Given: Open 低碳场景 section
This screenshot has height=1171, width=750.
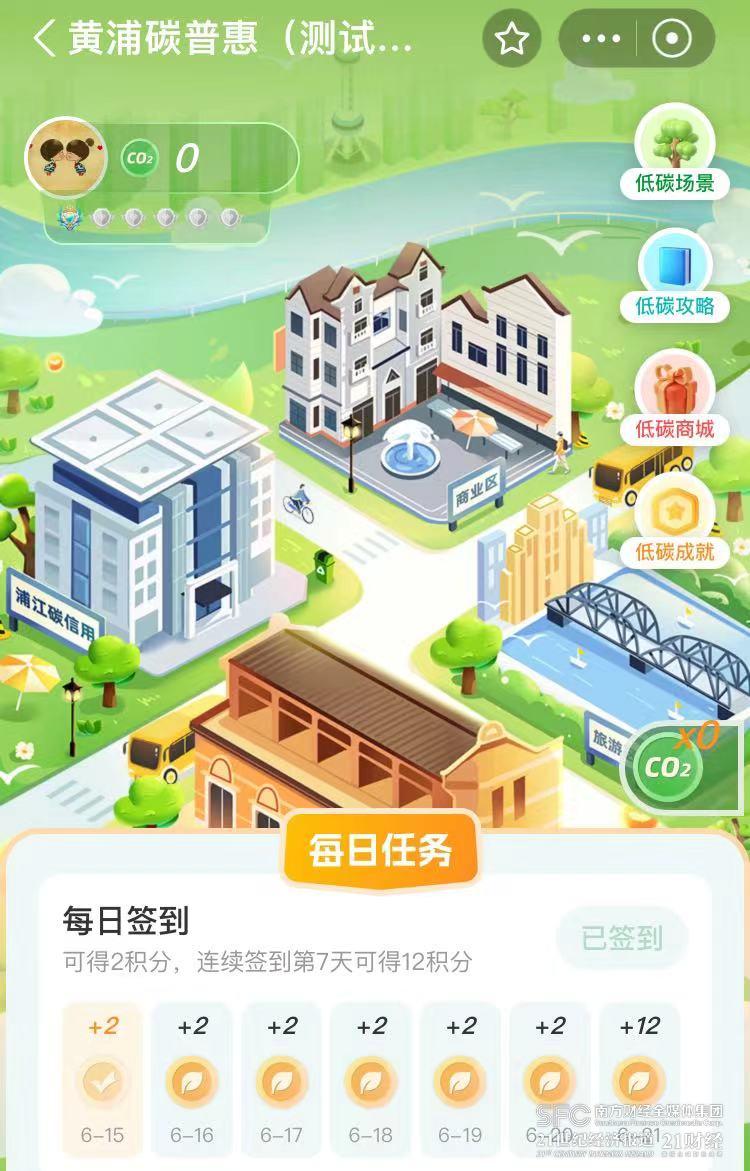Looking at the screenshot, I should (x=675, y=152).
